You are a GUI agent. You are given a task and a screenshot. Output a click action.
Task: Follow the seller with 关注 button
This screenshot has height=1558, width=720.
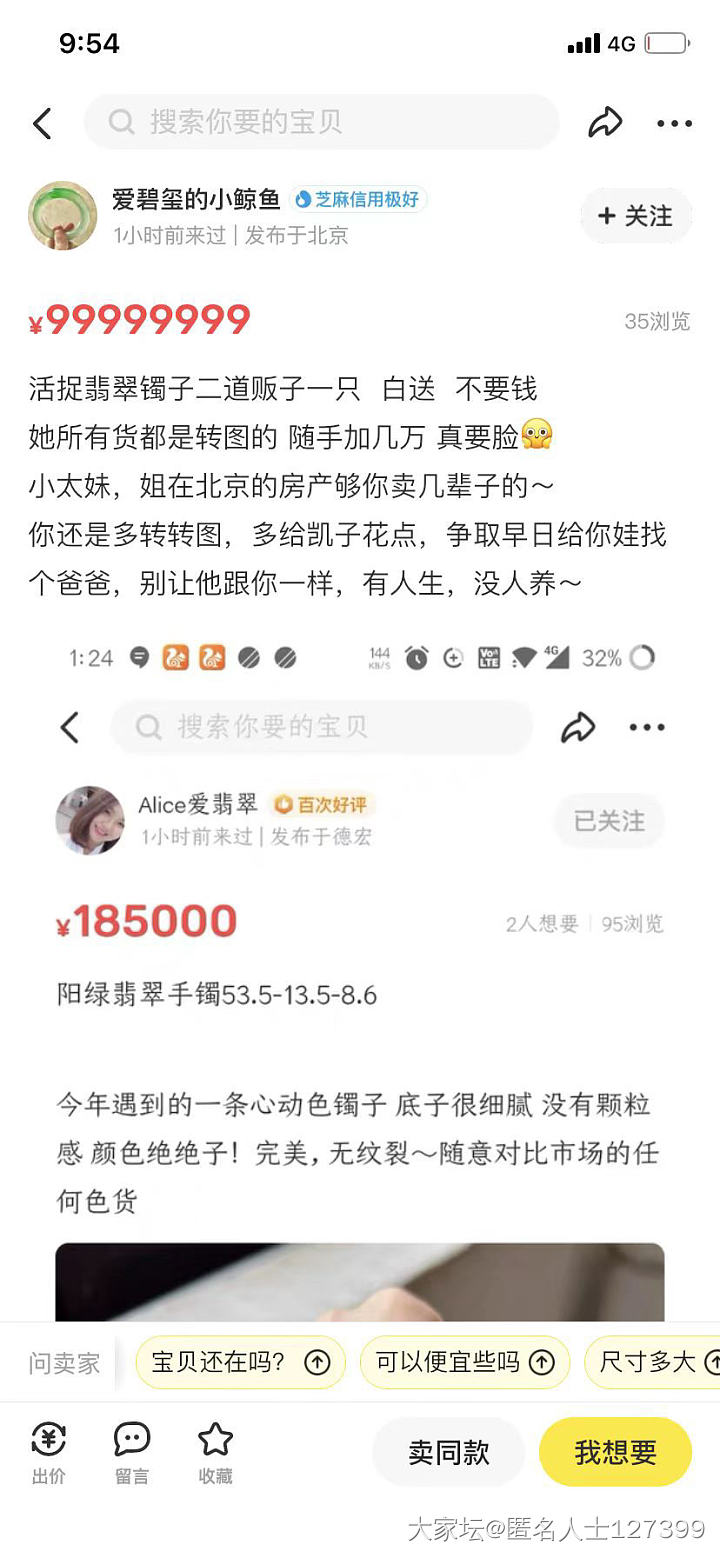635,216
